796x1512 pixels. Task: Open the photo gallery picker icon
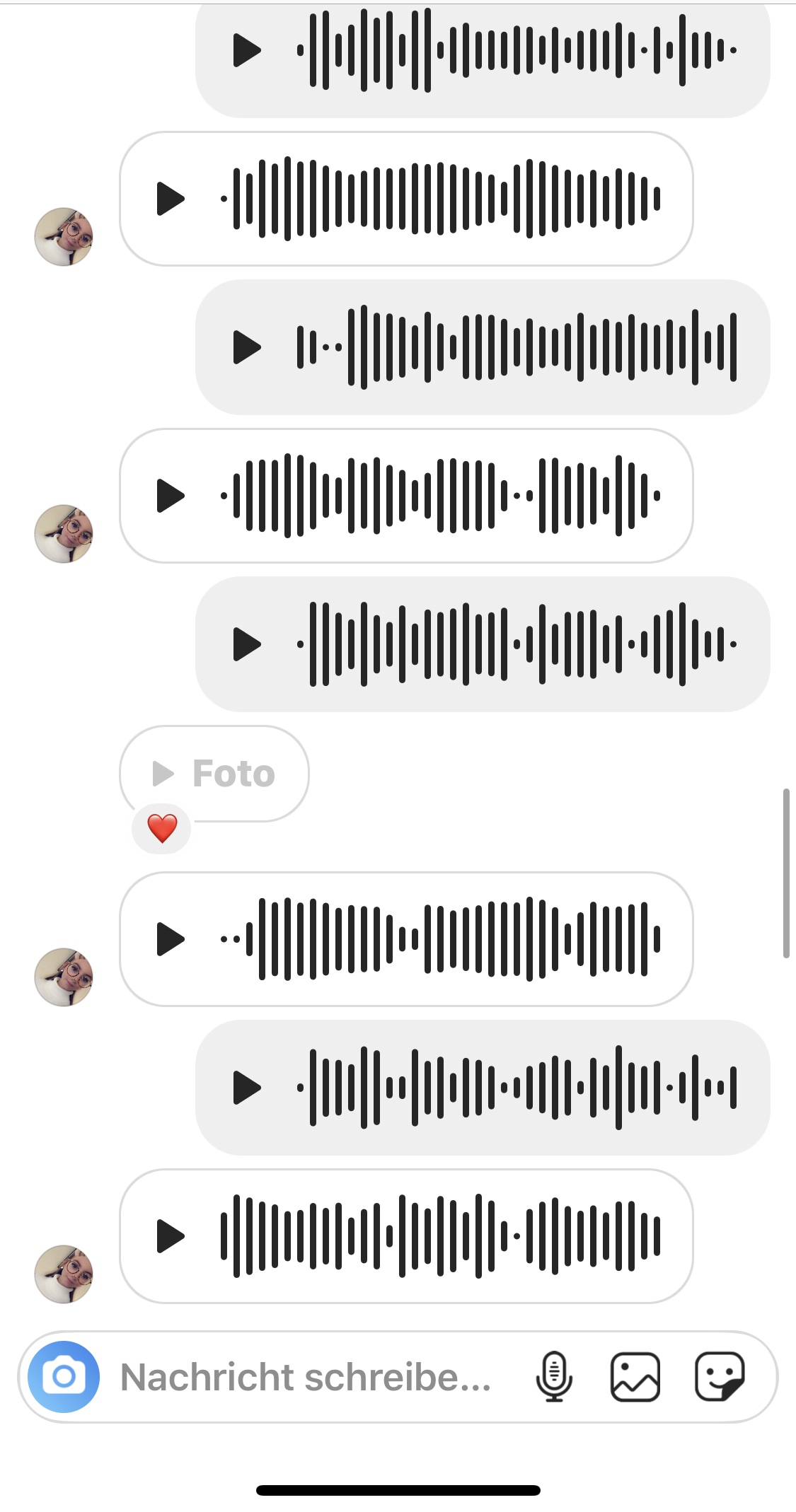635,1376
